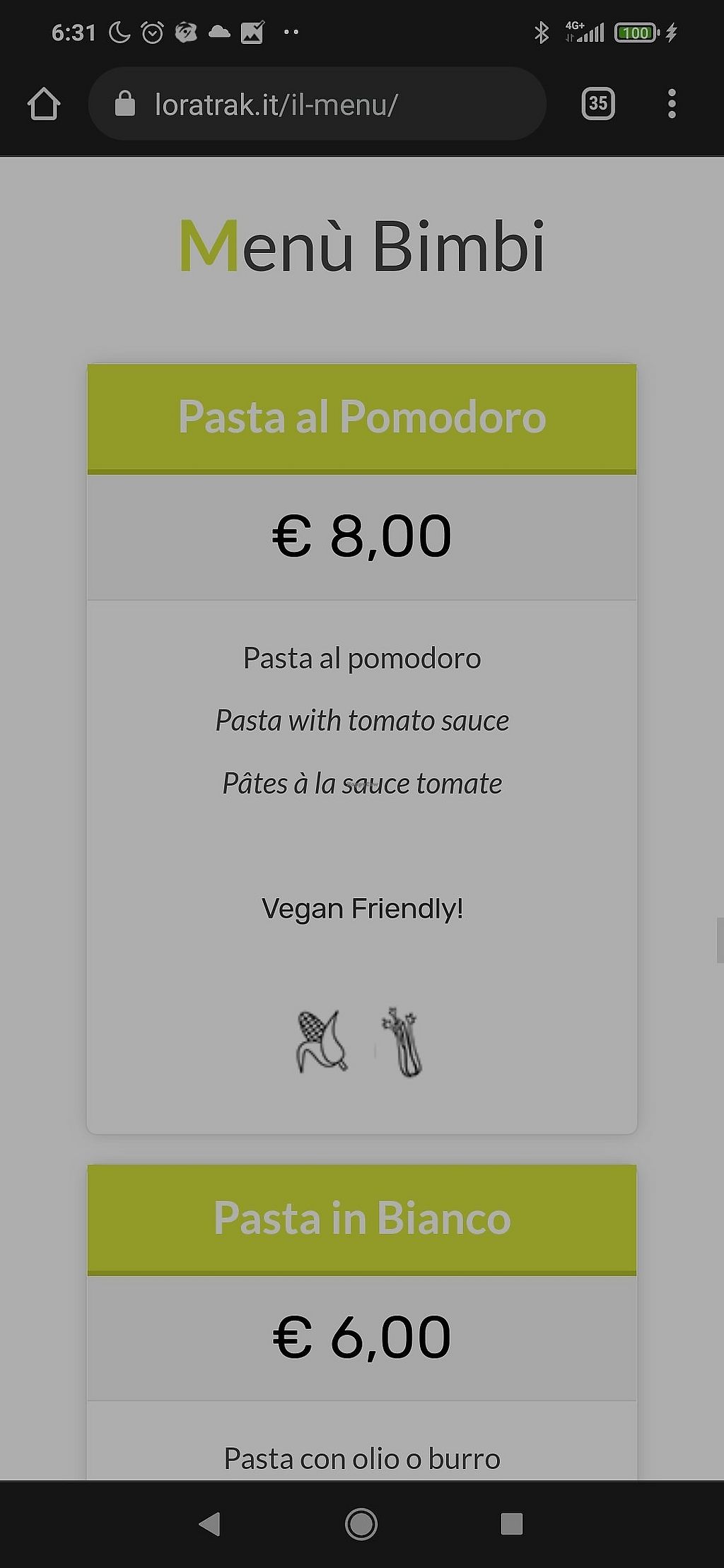Image resolution: width=724 pixels, height=1568 pixels.
Task: Open the recent apps view
Action: pos(511,1524)
